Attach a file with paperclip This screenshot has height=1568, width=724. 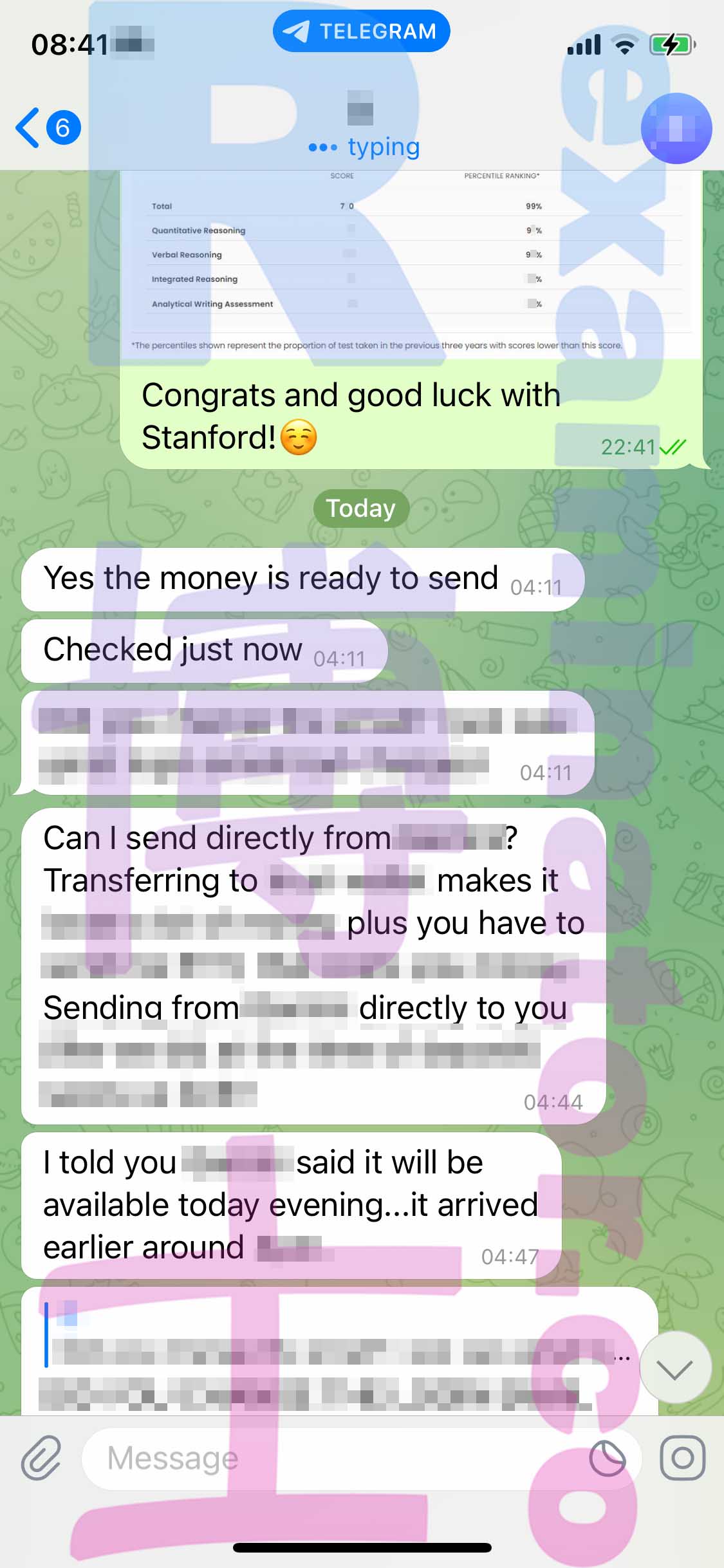click(41, 1457)
